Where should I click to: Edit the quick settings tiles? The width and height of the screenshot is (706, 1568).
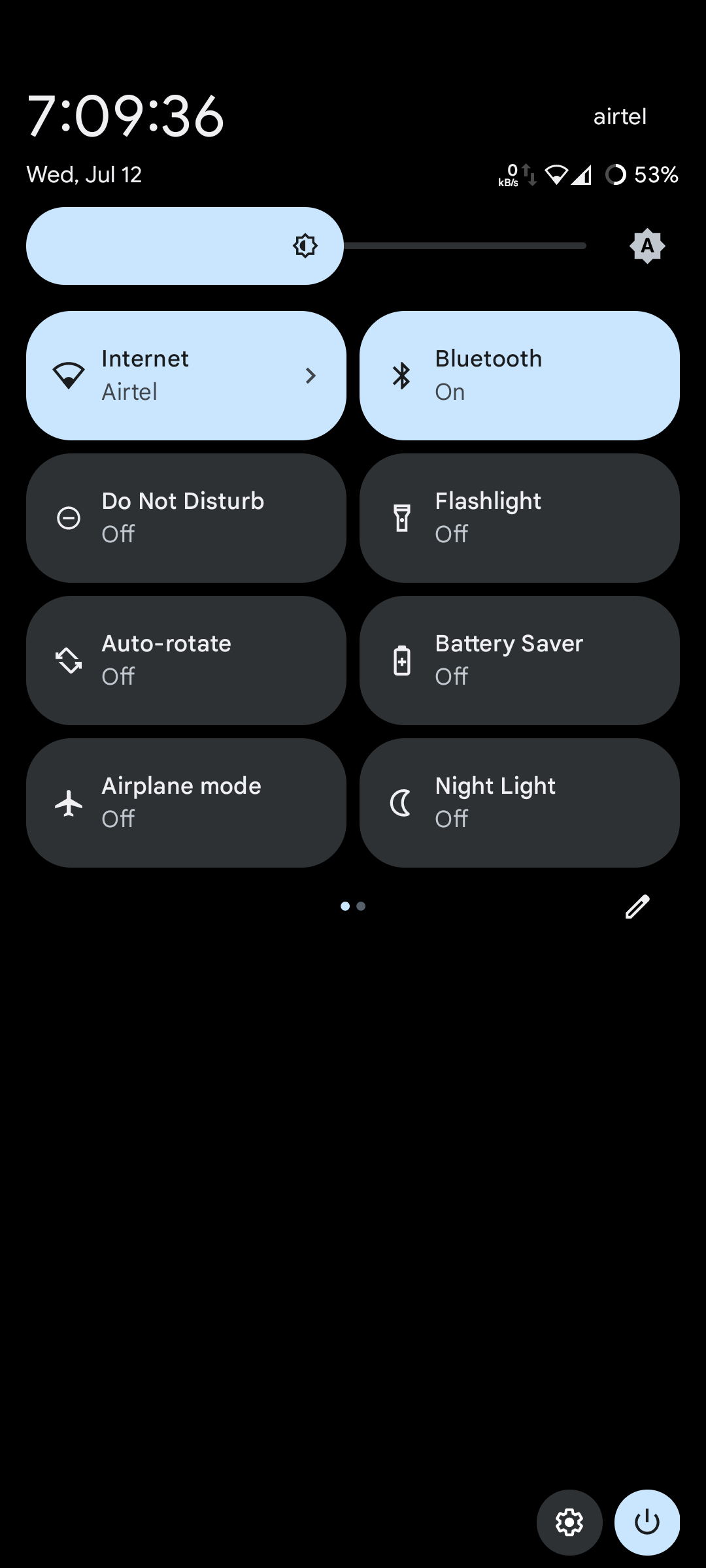637,906
